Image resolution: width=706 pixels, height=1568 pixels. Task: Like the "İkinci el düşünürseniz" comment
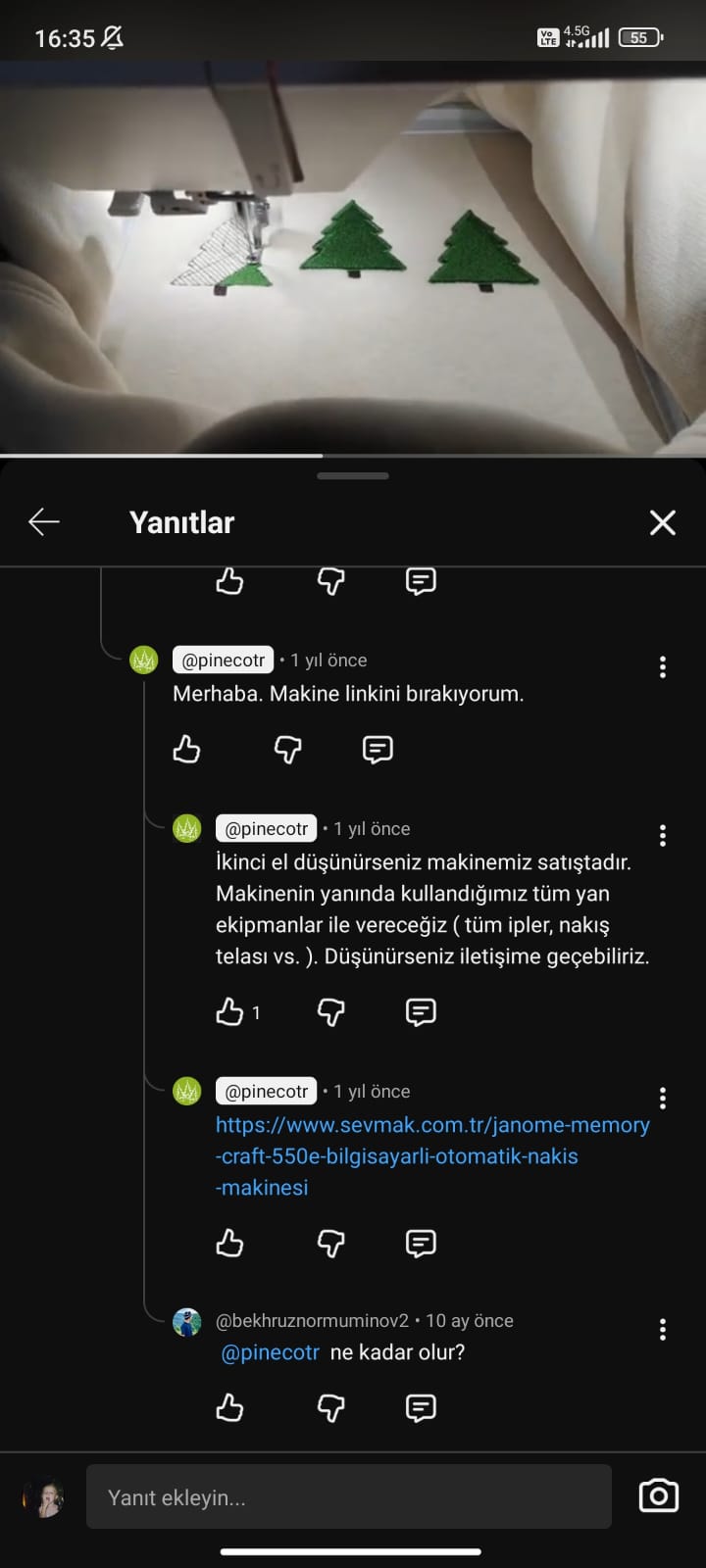tap(229, 1012)
